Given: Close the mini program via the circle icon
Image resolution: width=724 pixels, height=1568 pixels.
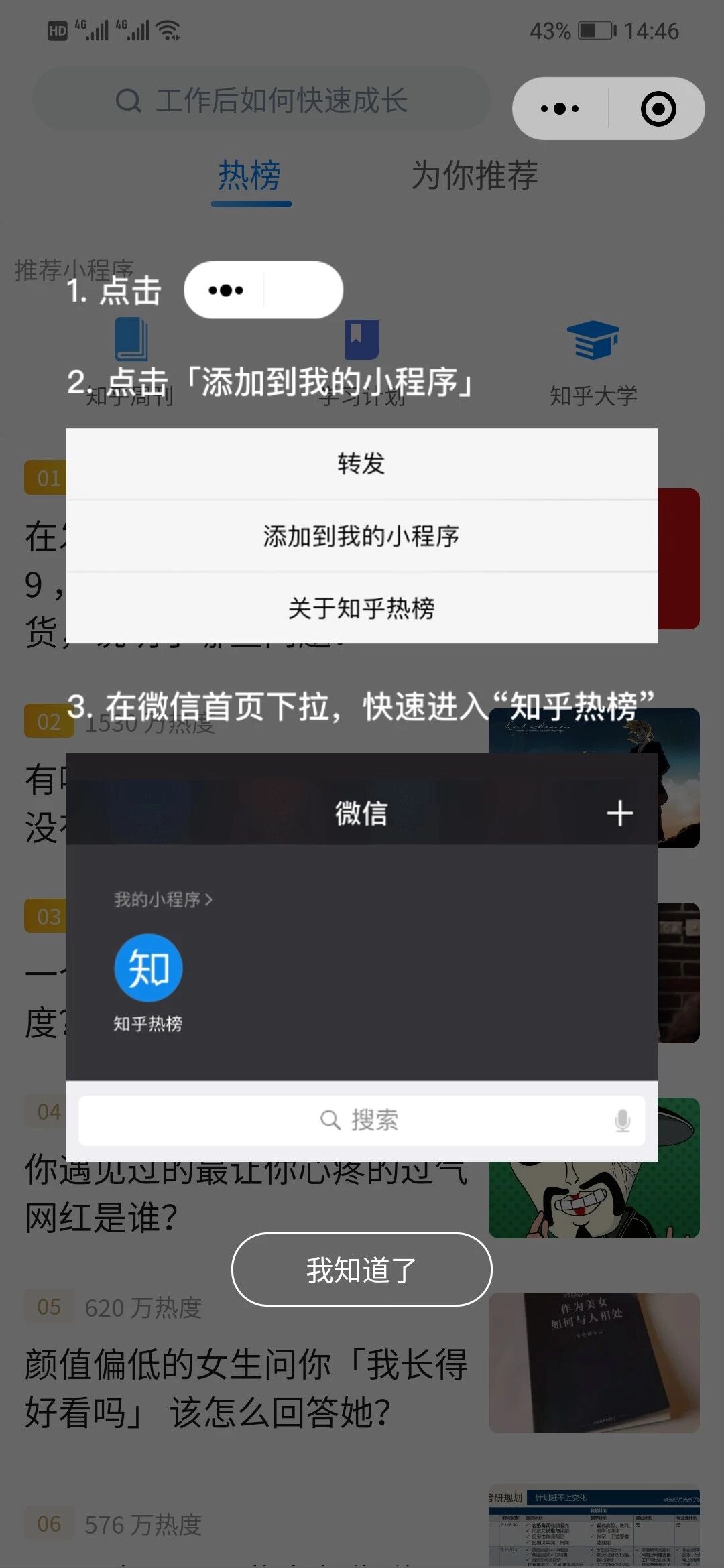Looking at the screenshot, I should pyautogui.click(x=658, y=109).
